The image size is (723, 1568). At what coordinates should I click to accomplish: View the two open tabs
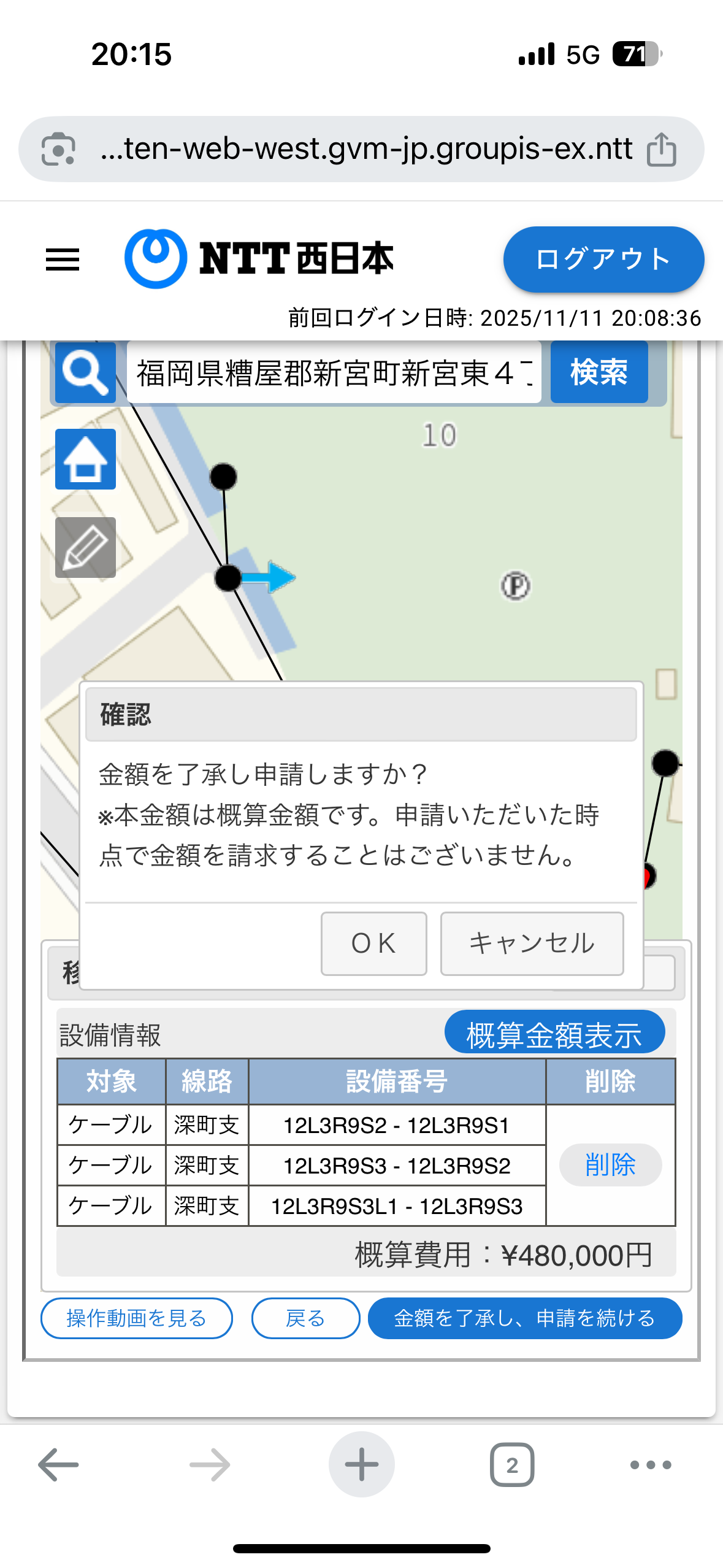[511, 1465]
